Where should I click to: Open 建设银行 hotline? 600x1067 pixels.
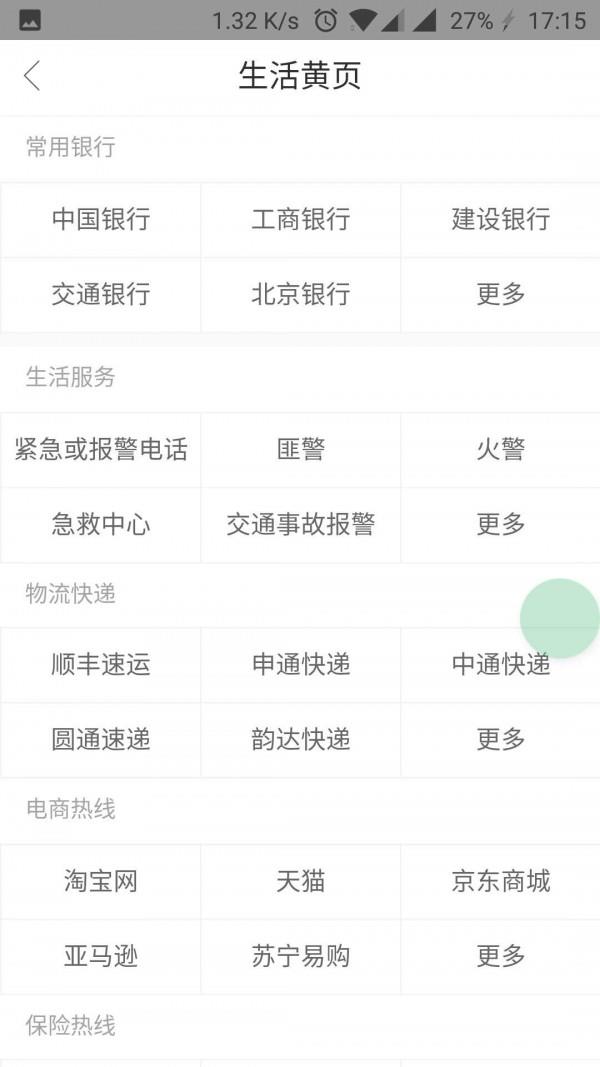pos(501,220)
